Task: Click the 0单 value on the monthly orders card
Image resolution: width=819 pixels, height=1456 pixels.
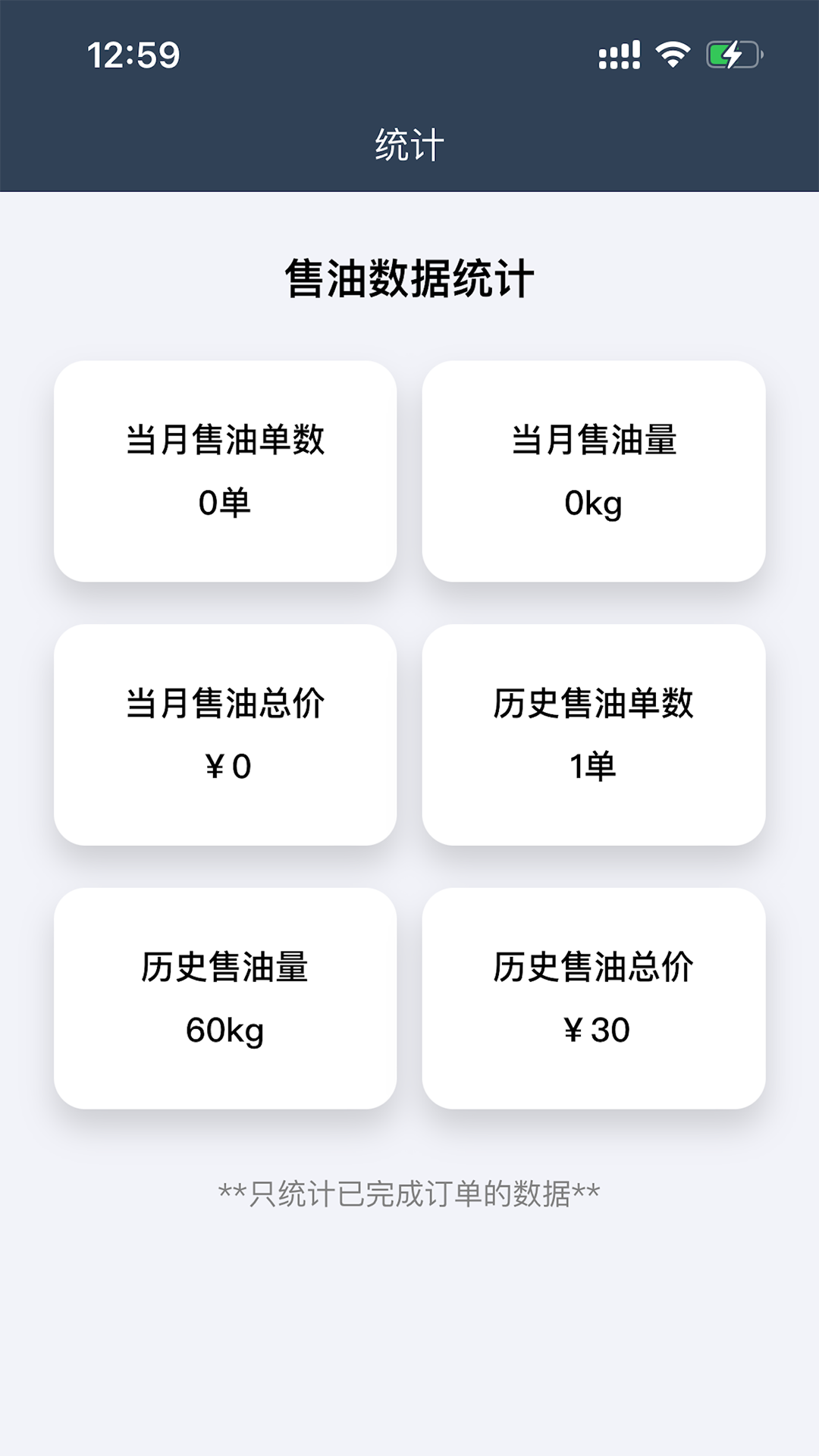Action: click(x=224, y=500)
